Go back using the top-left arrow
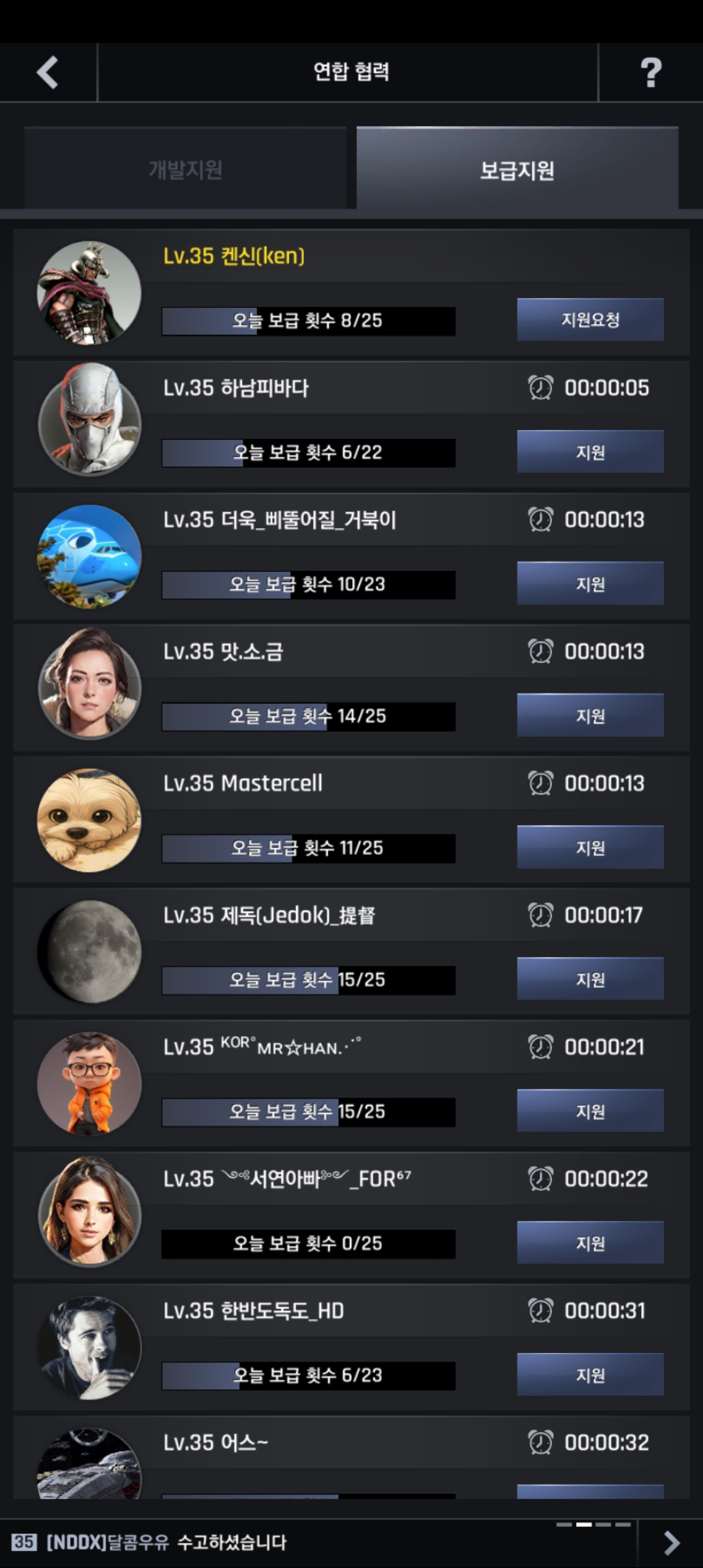 click(x=48, y=72)
